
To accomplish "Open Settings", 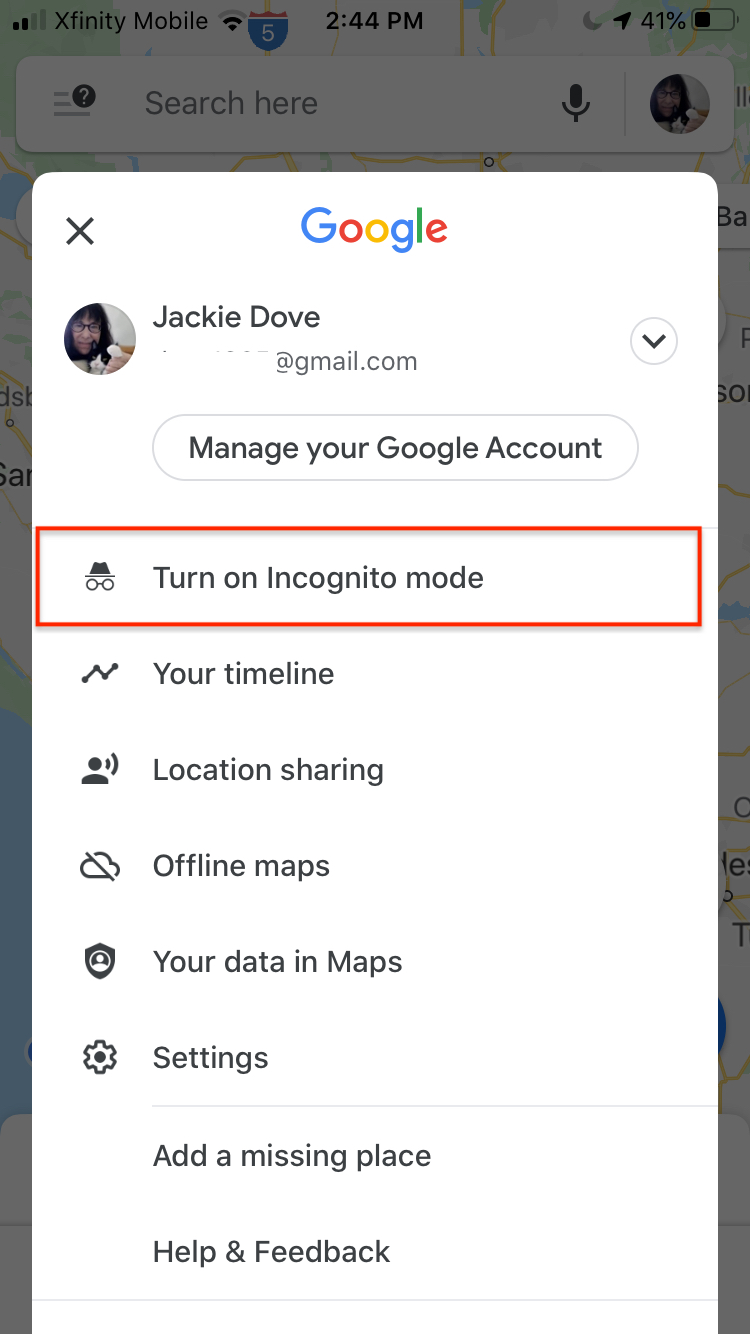I will [375, 1058].
